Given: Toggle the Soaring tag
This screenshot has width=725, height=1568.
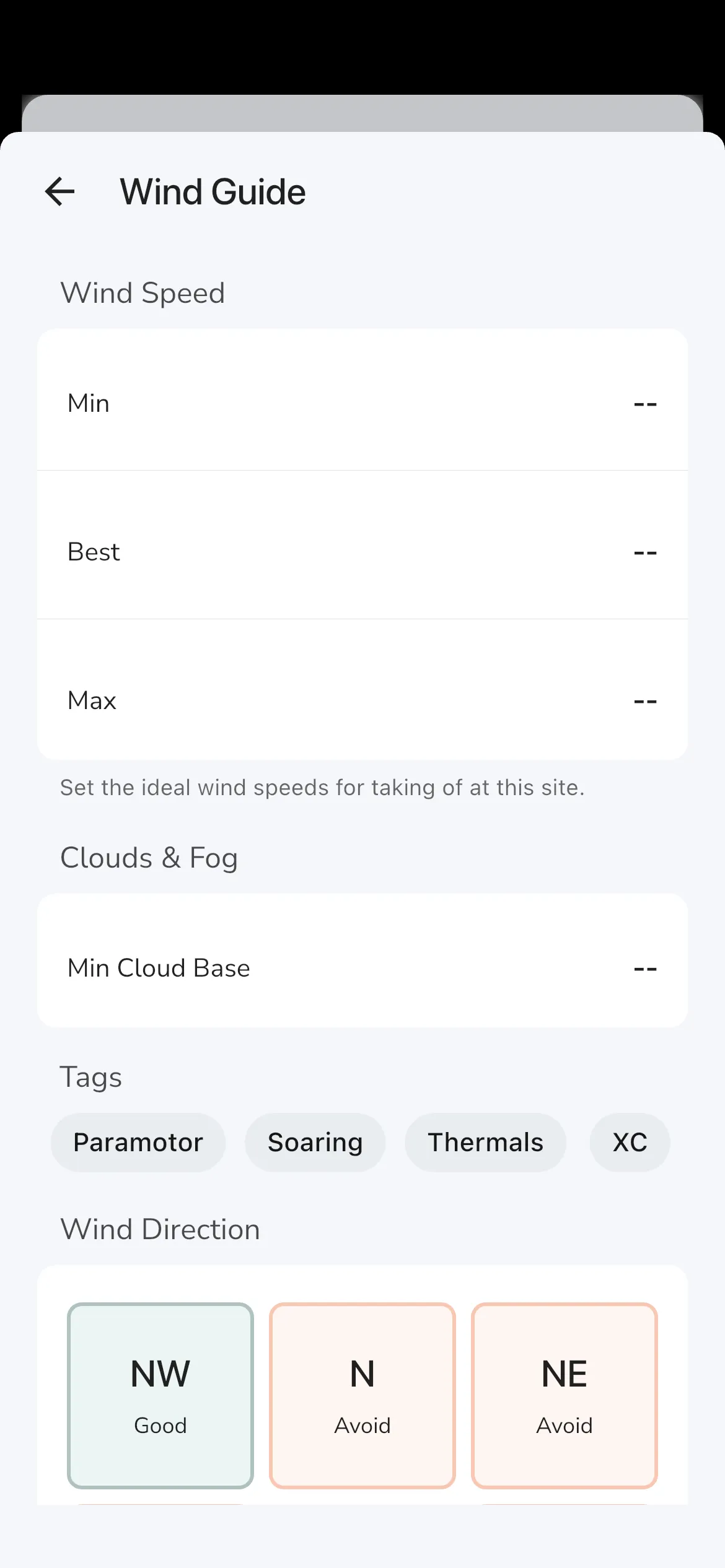Looking at the screenshot, I should point(315,1142).
